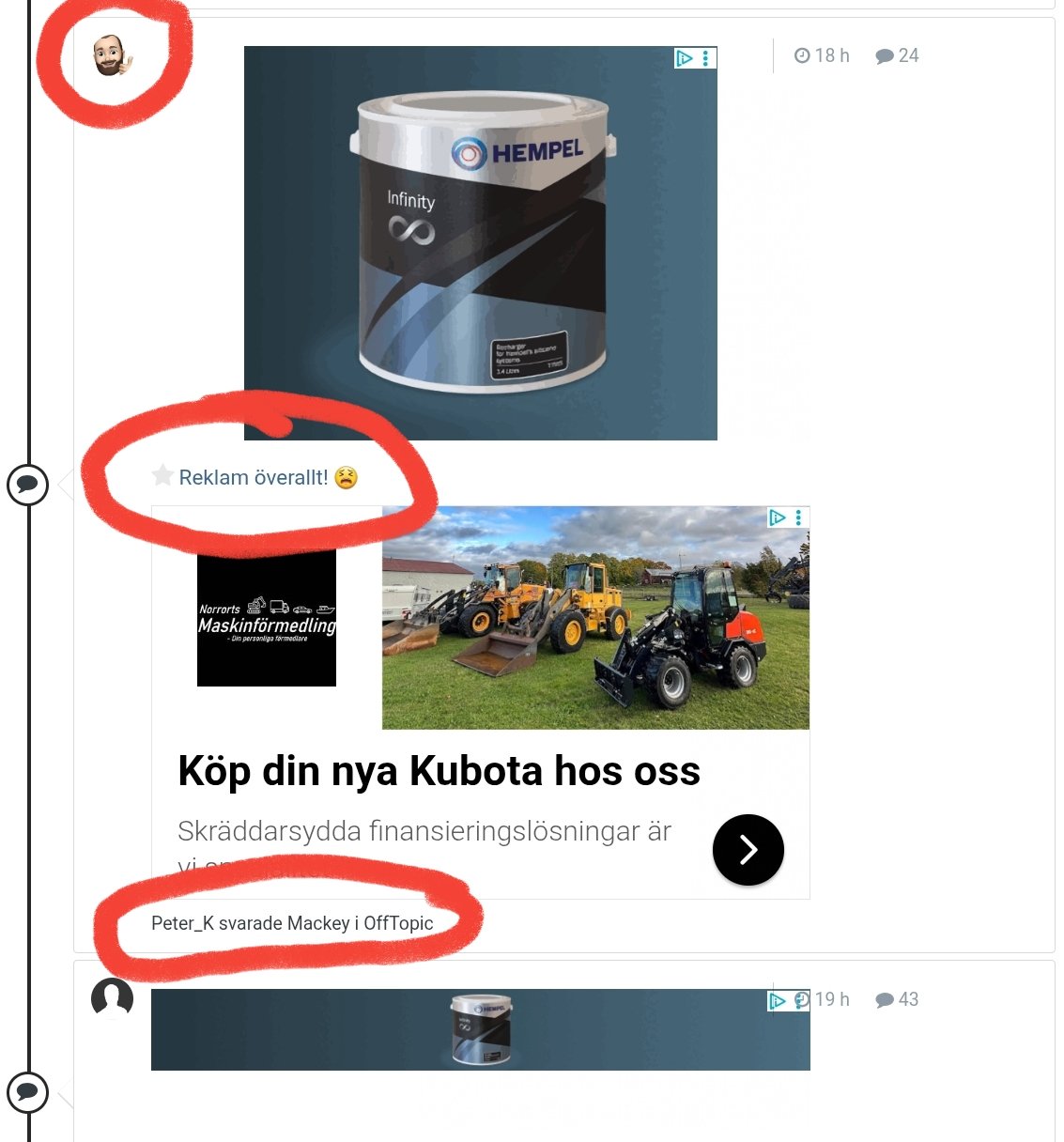Open the default grey profile avatar
The image size is (1064, 1142).
tap(112, 997)
